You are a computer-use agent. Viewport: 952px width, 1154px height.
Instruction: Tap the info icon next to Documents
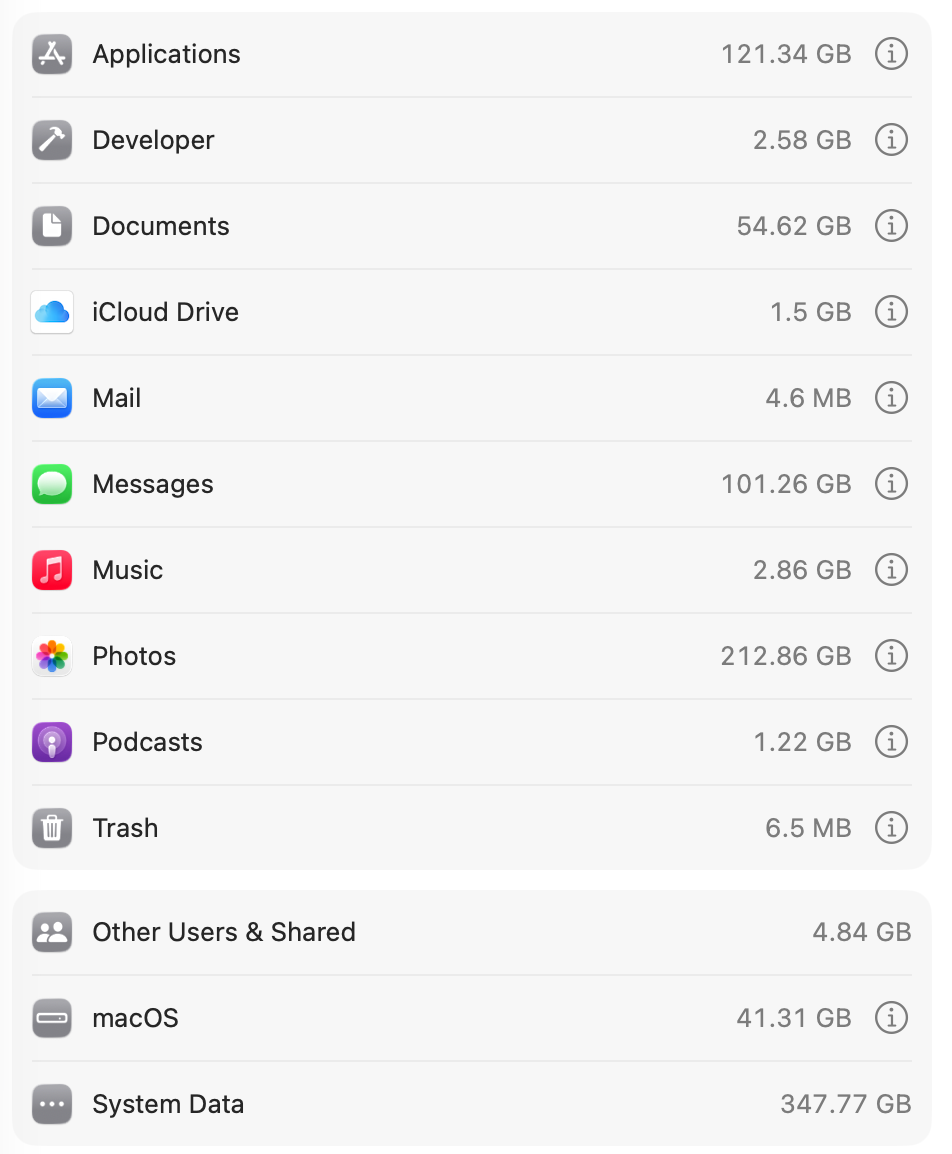pos(891,226)
